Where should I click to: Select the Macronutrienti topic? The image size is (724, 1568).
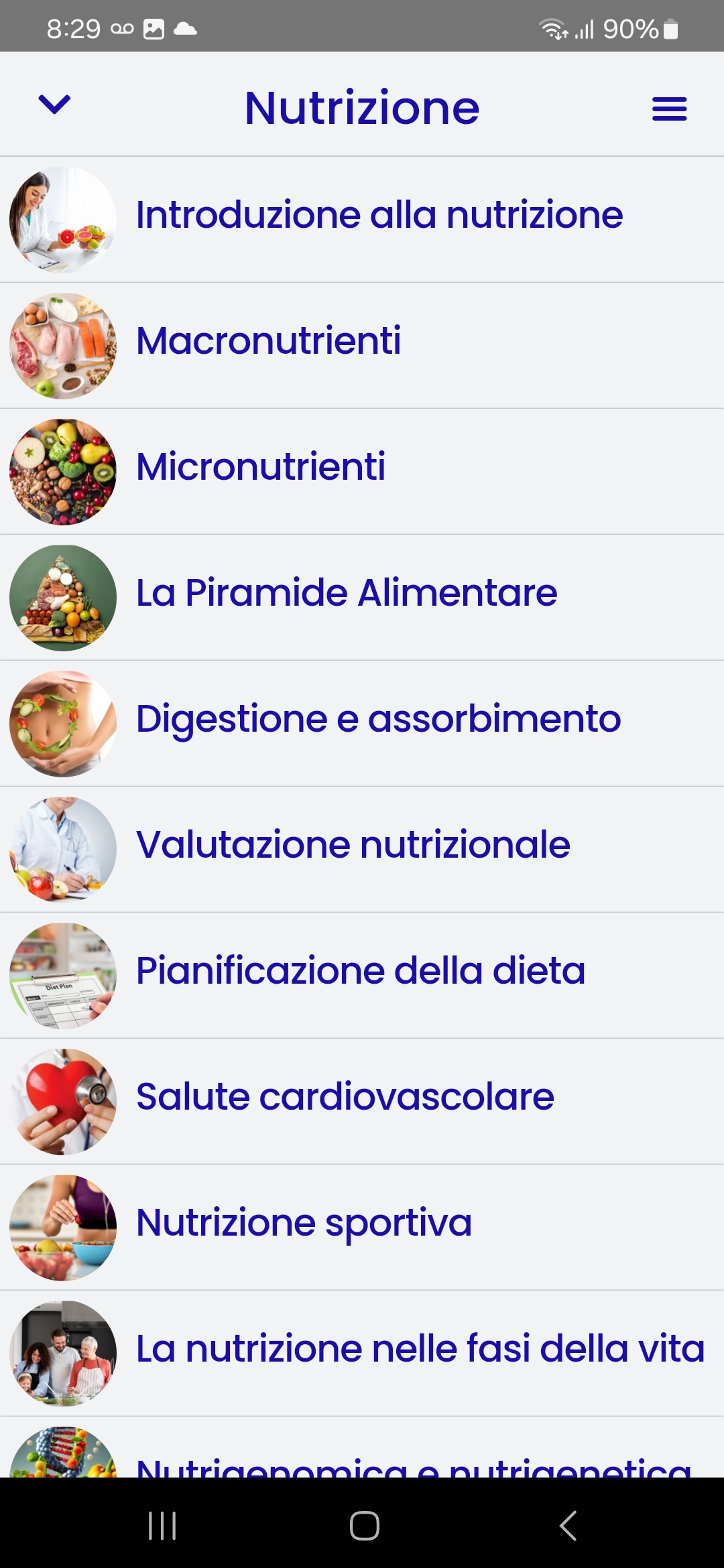tap(269, 341)
